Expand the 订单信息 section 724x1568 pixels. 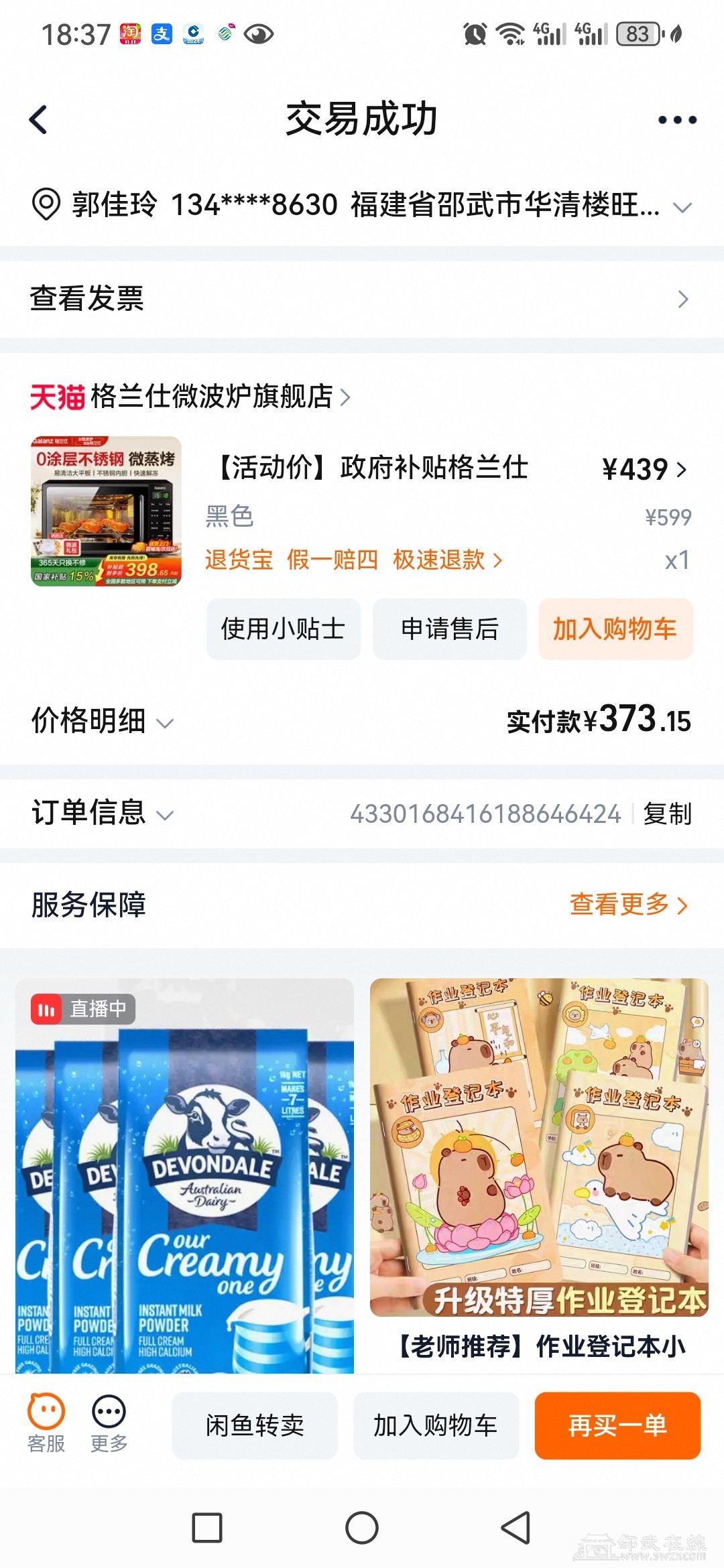[x=103, y=813]
